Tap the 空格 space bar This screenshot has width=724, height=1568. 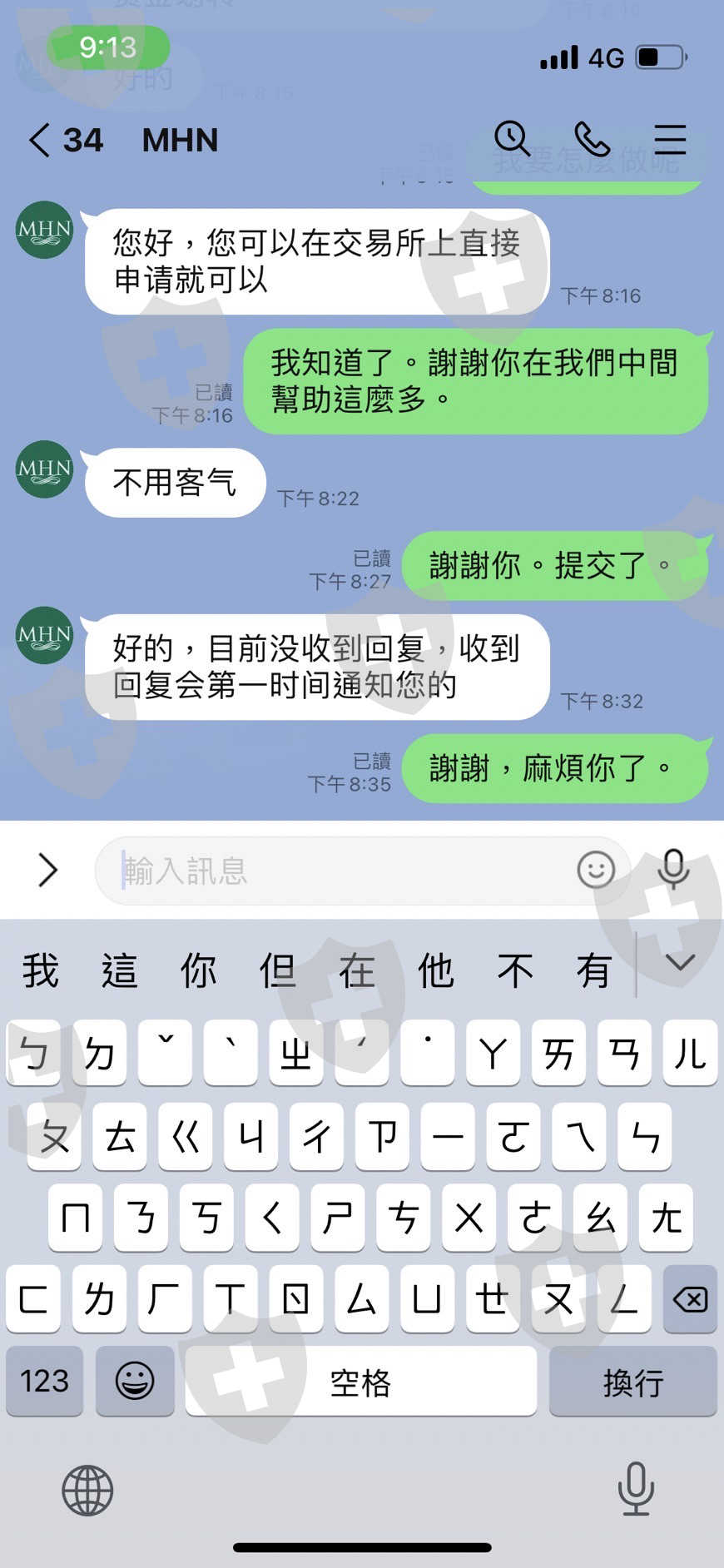tap(361, 1382)
